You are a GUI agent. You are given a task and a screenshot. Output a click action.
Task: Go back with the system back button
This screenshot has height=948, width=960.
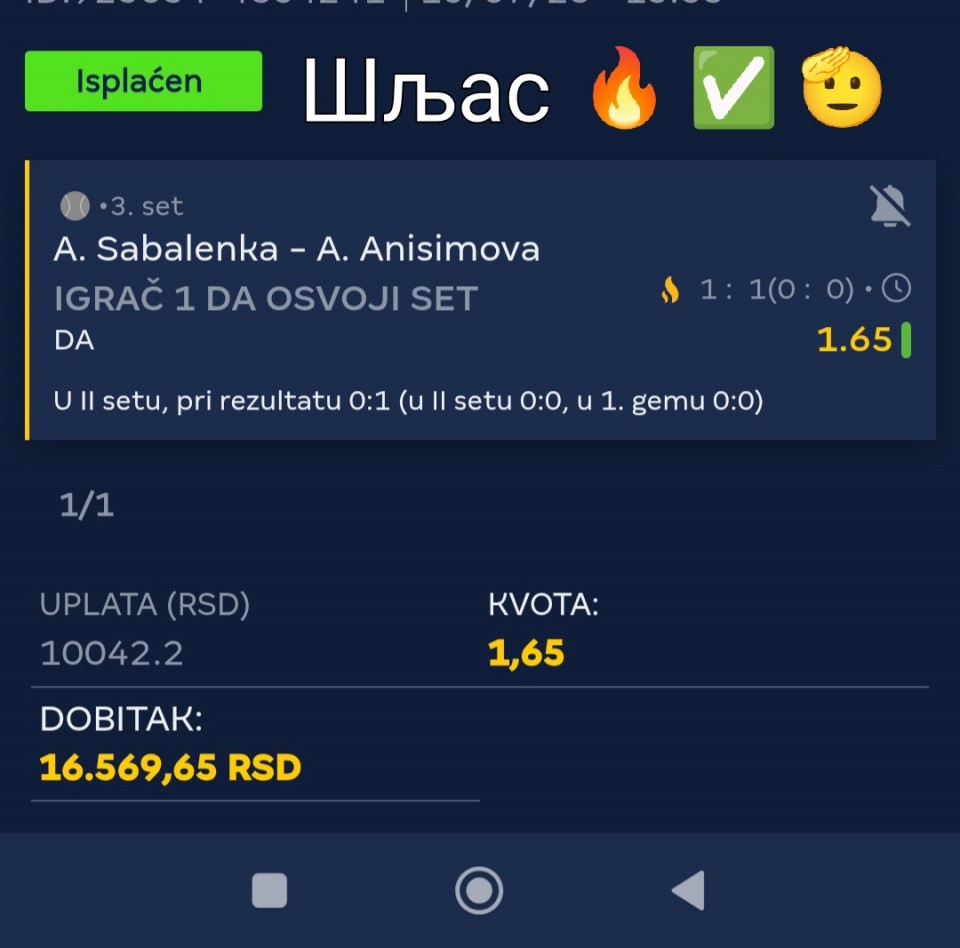688,890
